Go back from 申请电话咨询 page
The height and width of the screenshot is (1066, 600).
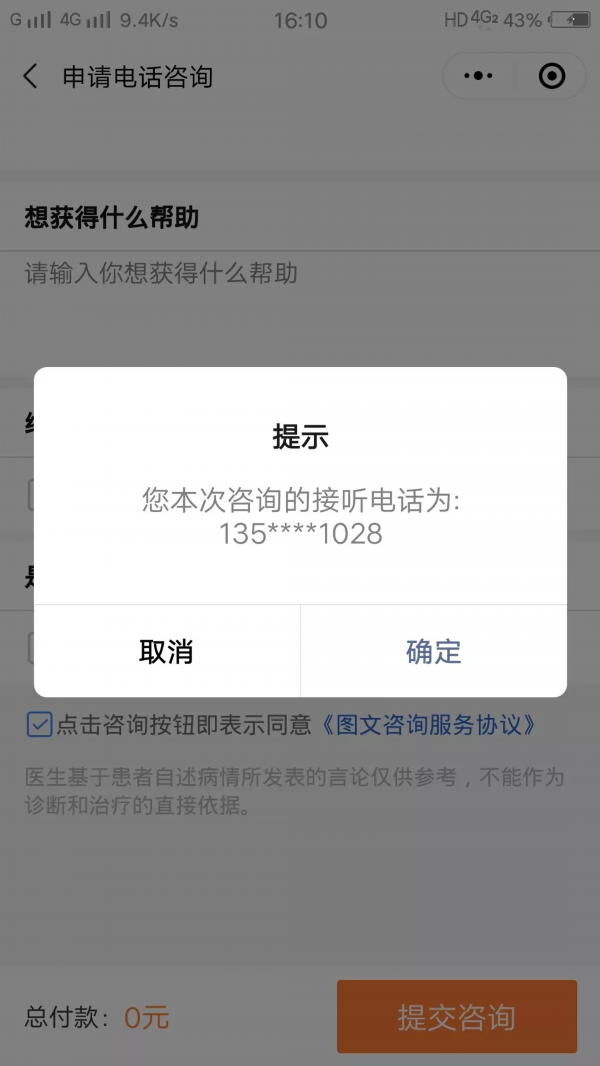coord(31,77)
